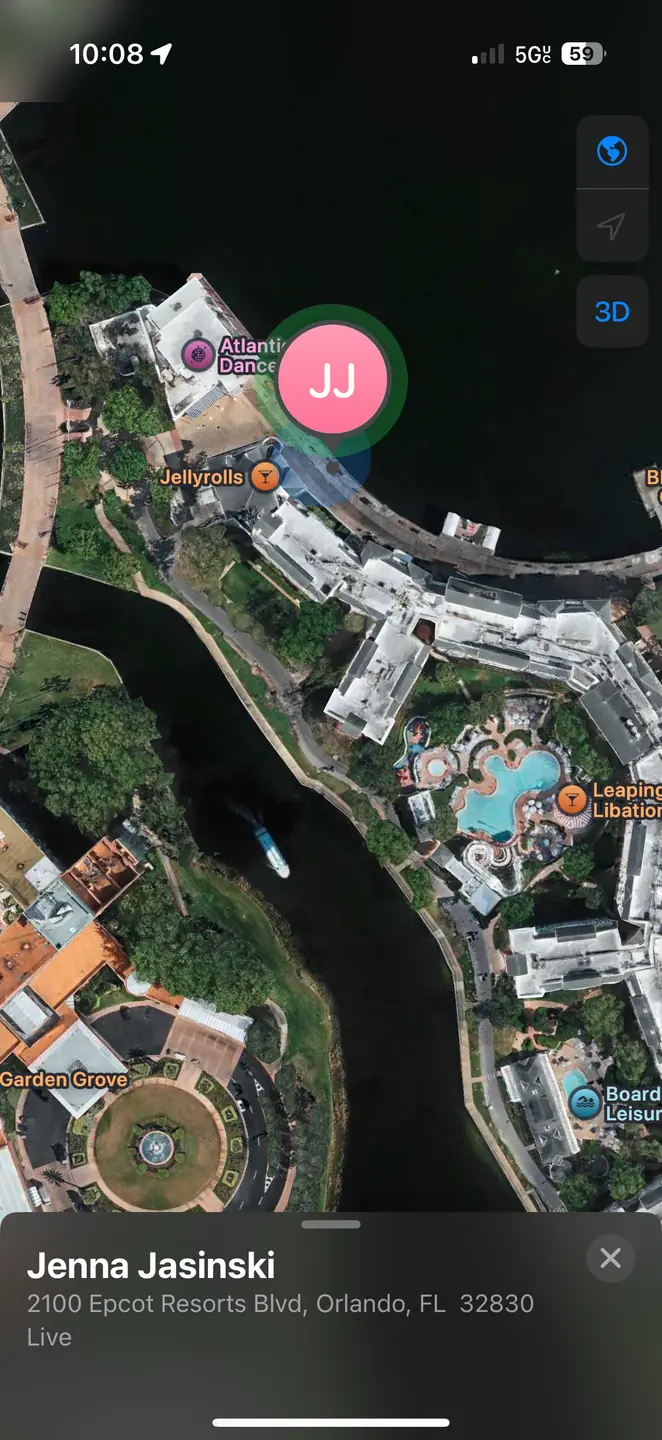Open the Jellyrolls bar marker
The width and height of the screenshot is (662, 1440).
coord(265,476)
